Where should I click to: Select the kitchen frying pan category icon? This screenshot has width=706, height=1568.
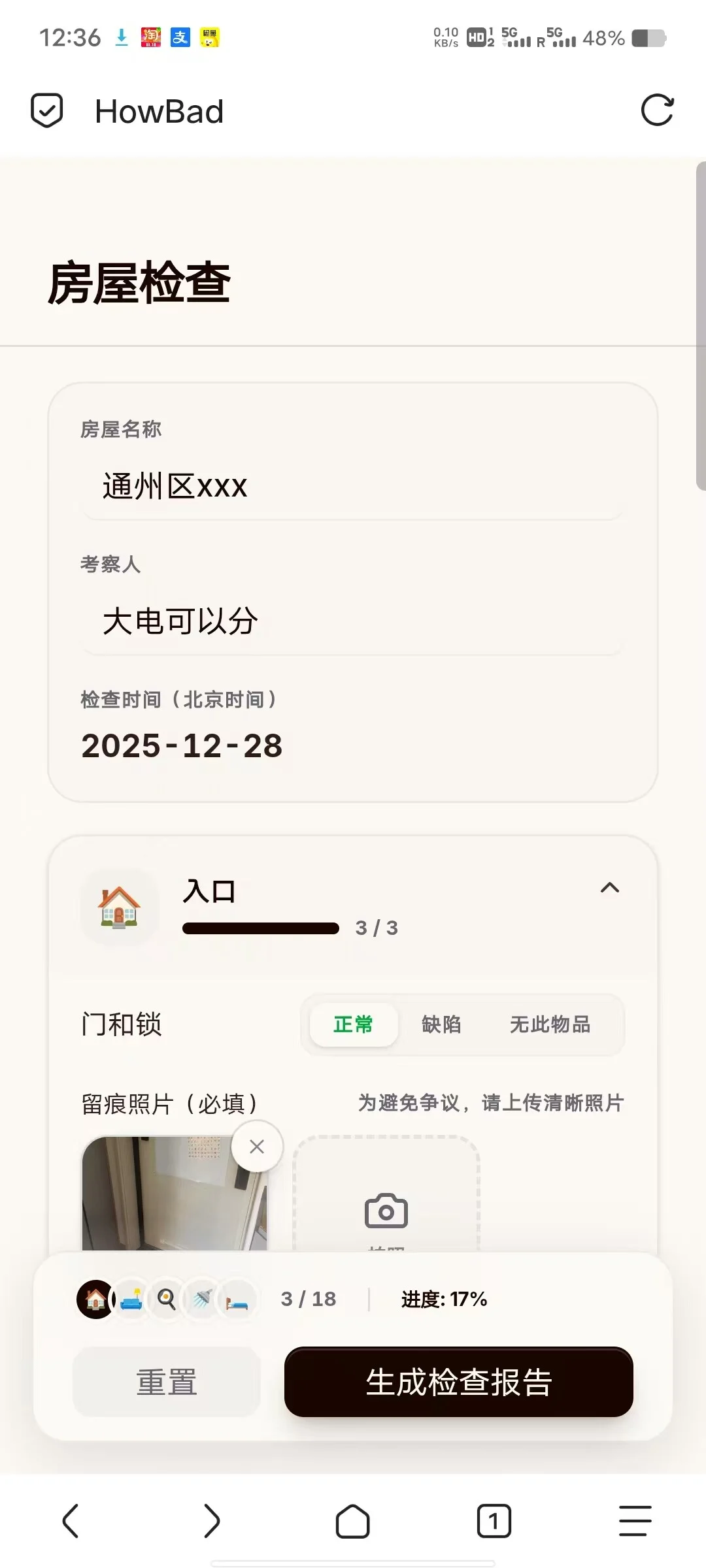point(167,1299)
